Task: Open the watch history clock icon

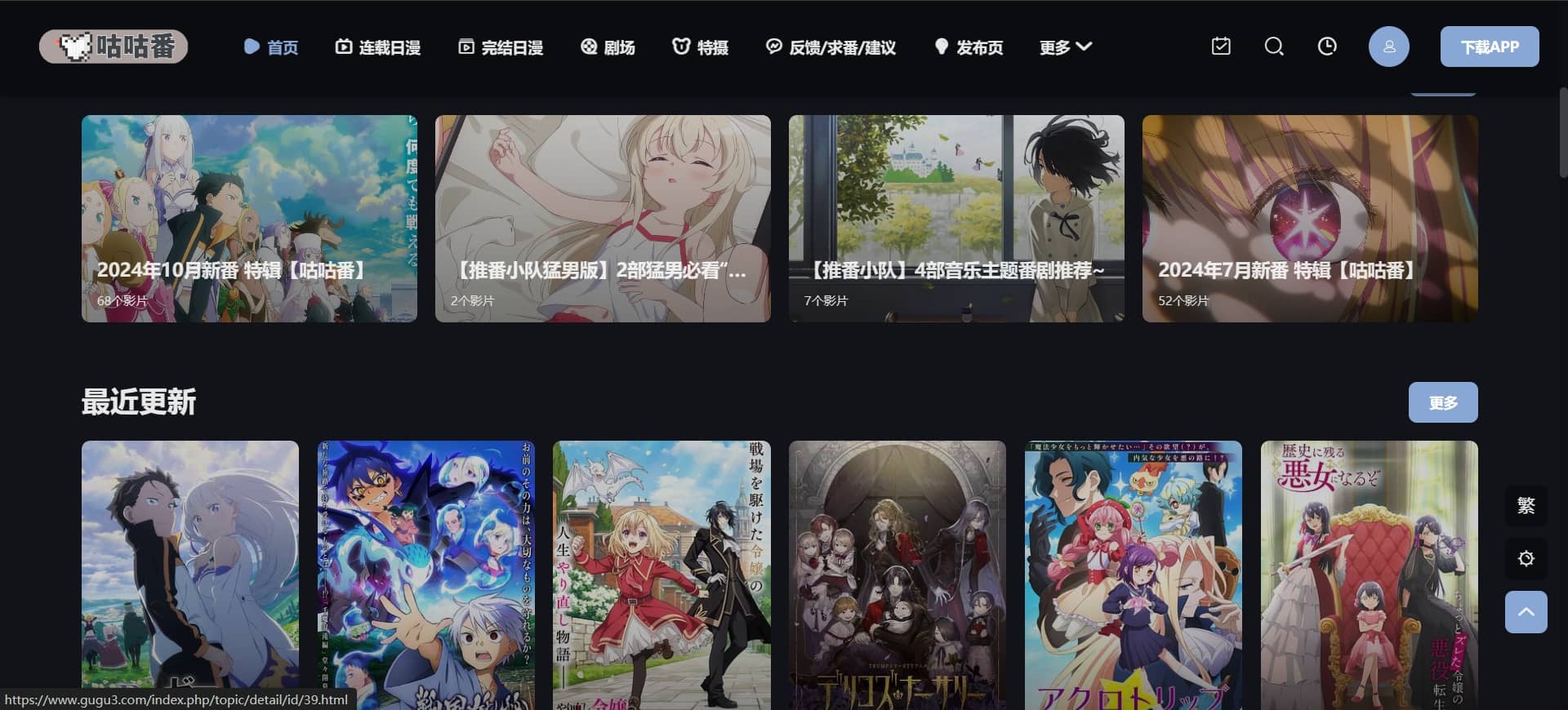Action: pos(1327,47)
